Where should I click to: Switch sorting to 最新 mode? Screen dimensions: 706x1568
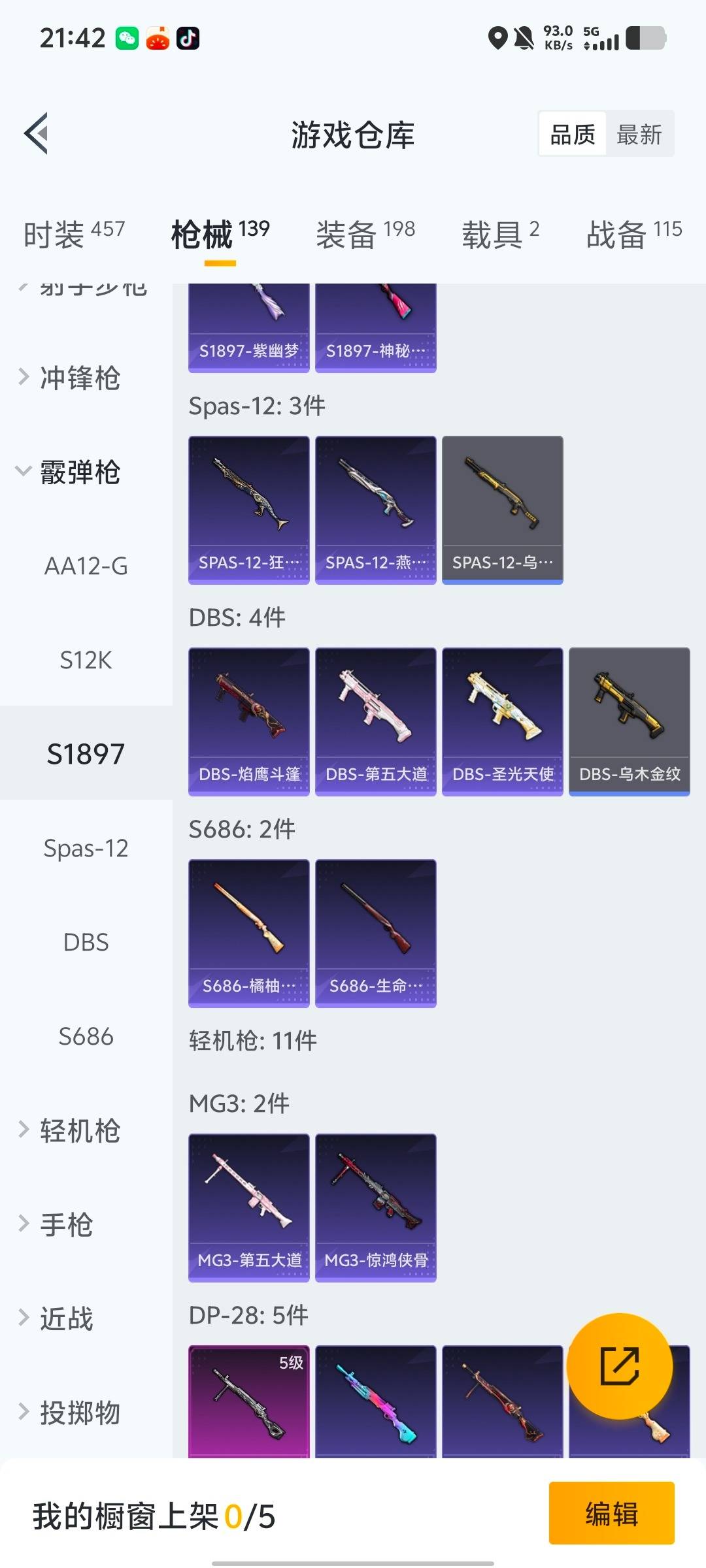click(x=640, y=134)
